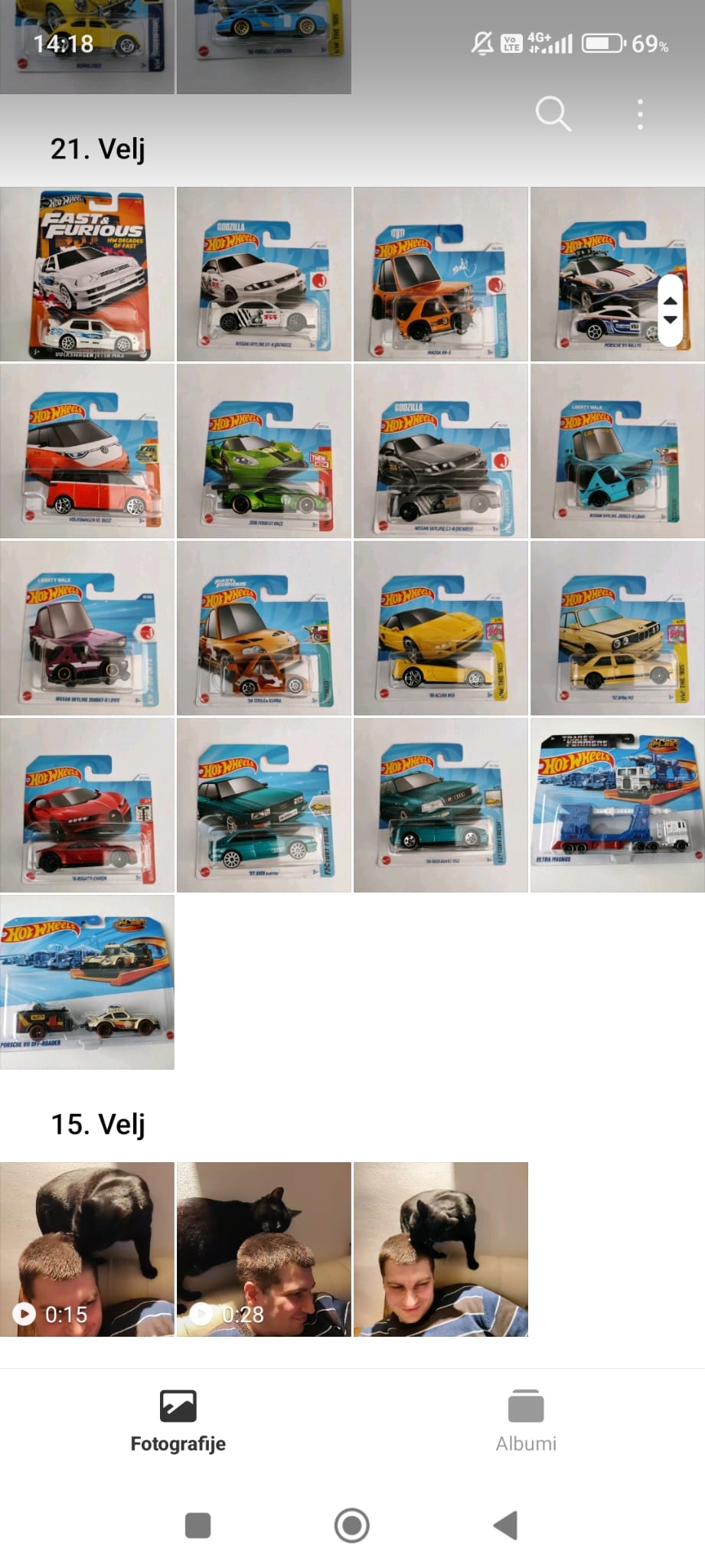Play the 0:15 cat video
The height and width of the screenshot is (1568, 705).
click(87, 1249)
